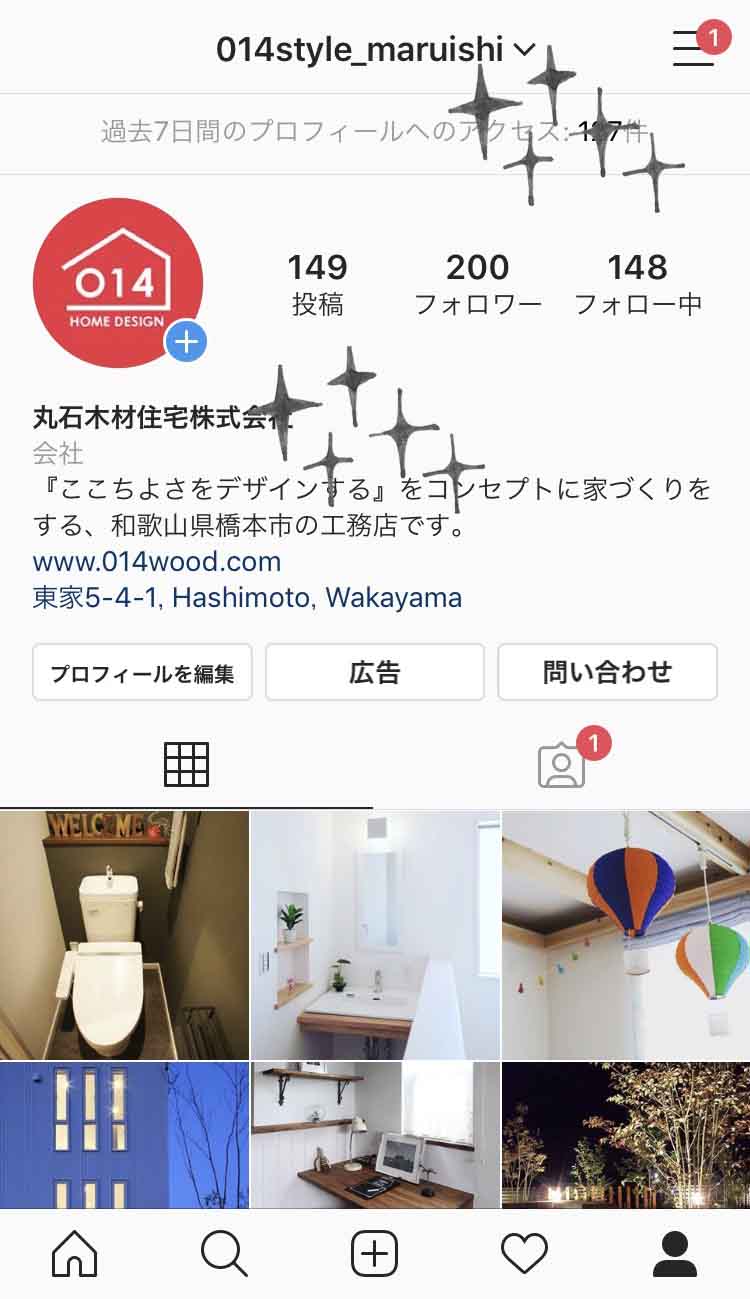Tap the 問い合わせ contact button
Viewport: 750px width, 1299px height.
point(607,672)
